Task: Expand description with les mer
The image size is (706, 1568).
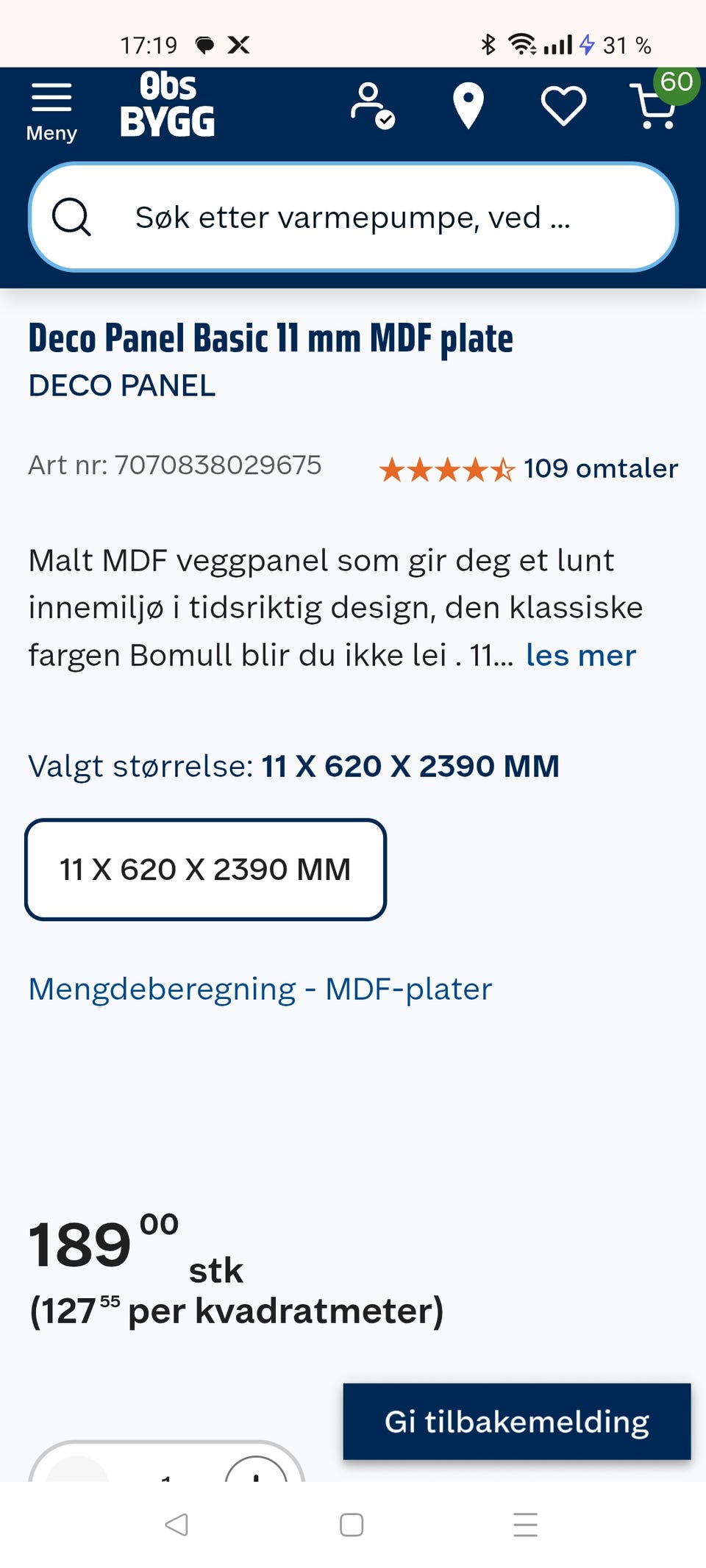Action: coord(580,654)
